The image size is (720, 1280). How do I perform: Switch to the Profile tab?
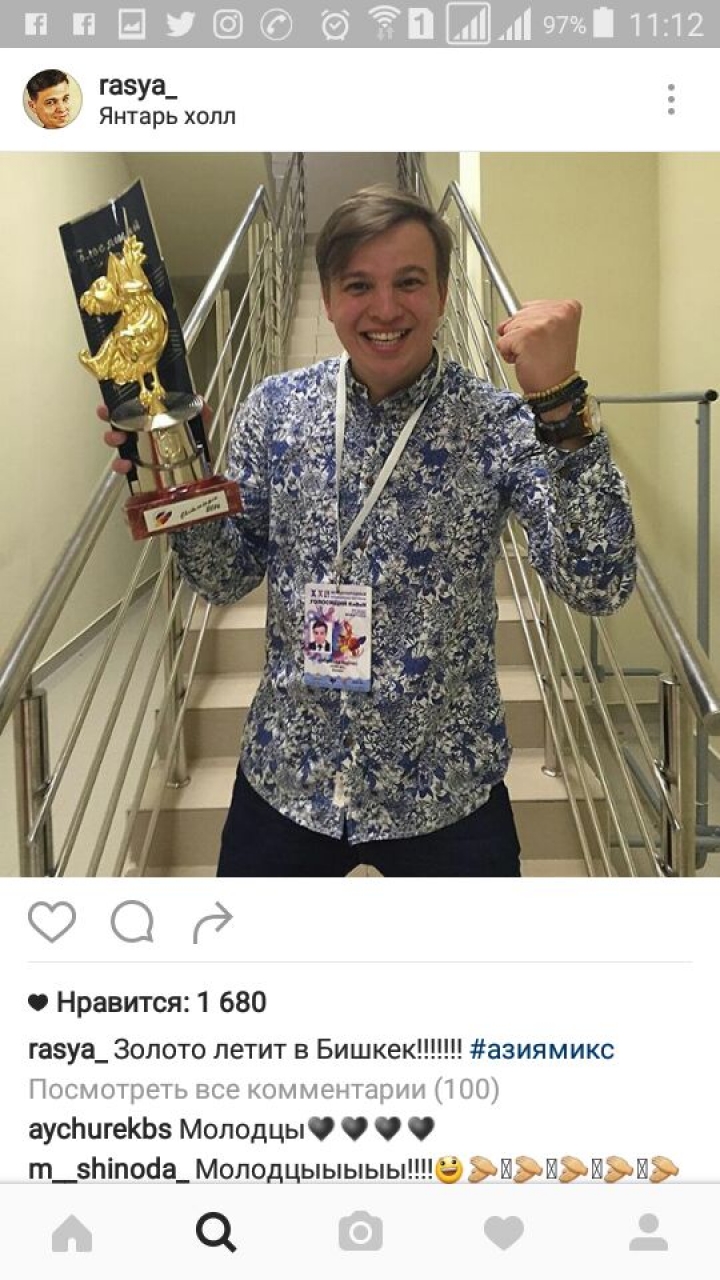pyautogui.click(x=648, y=1232)
